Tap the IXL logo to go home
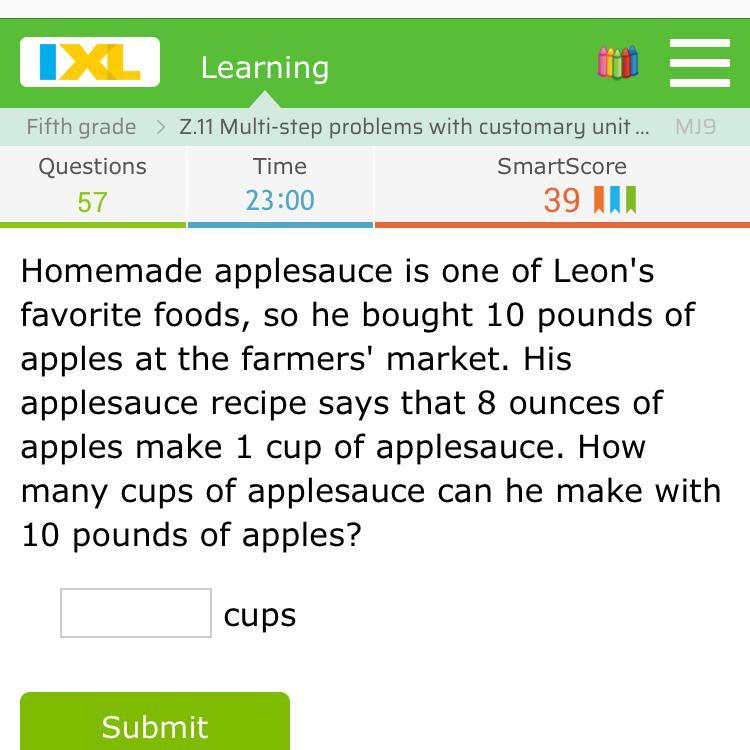This screenshot has height=750, width=750. click(90, 62)
